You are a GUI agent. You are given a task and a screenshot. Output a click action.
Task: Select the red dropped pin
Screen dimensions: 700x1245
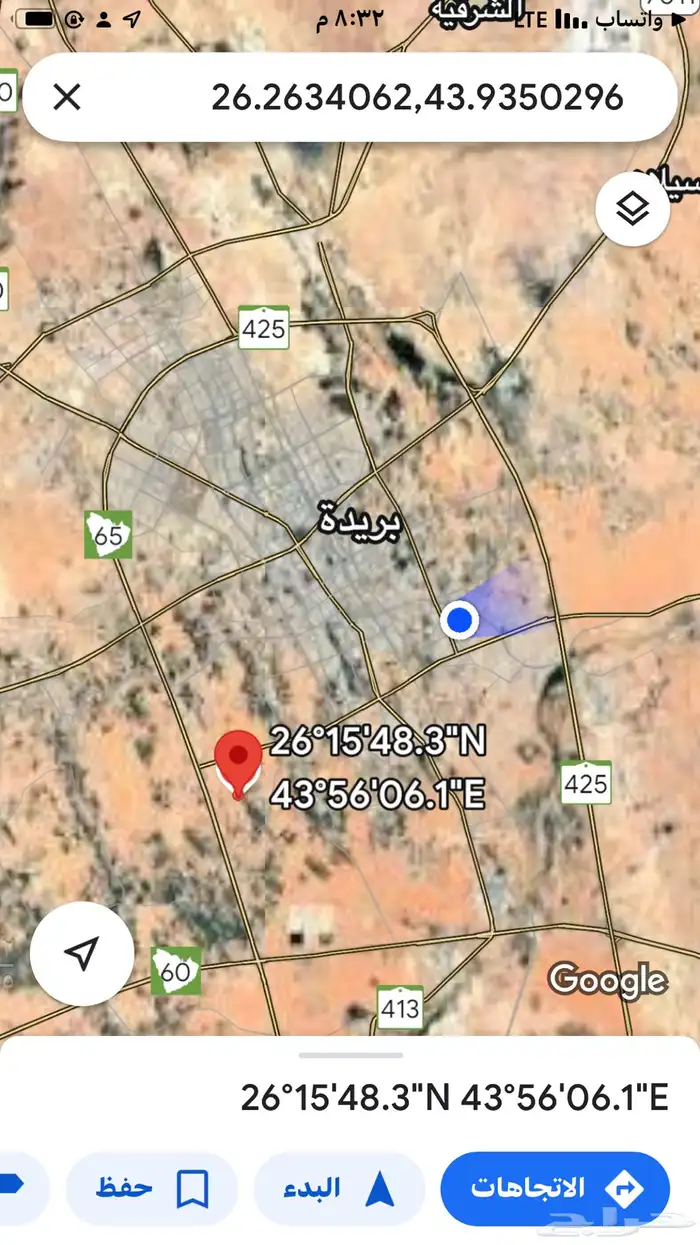[239, 762]
